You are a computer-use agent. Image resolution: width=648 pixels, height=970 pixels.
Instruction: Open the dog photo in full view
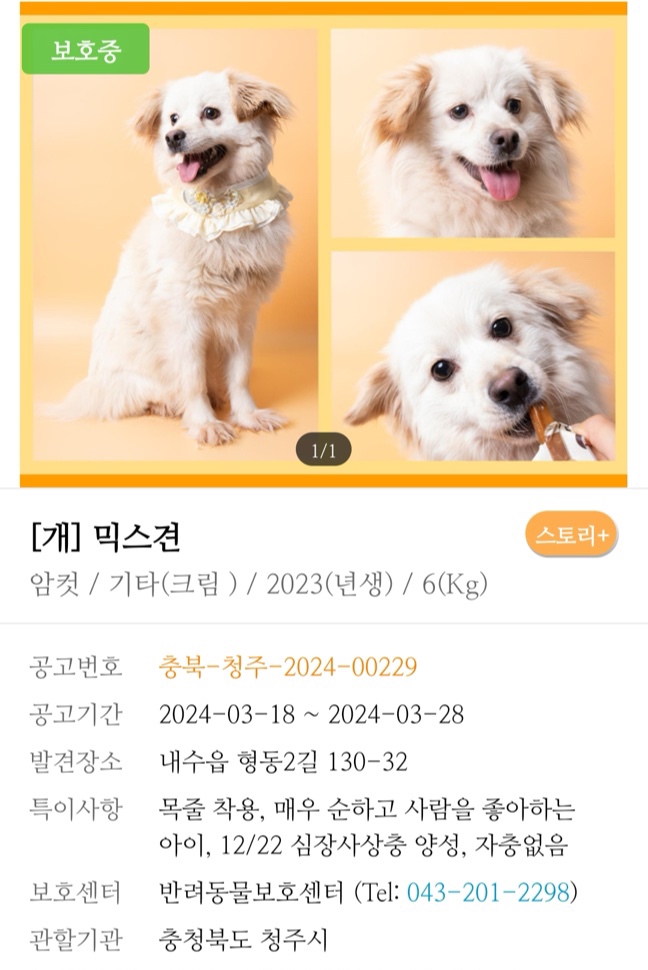pos(323,245)
